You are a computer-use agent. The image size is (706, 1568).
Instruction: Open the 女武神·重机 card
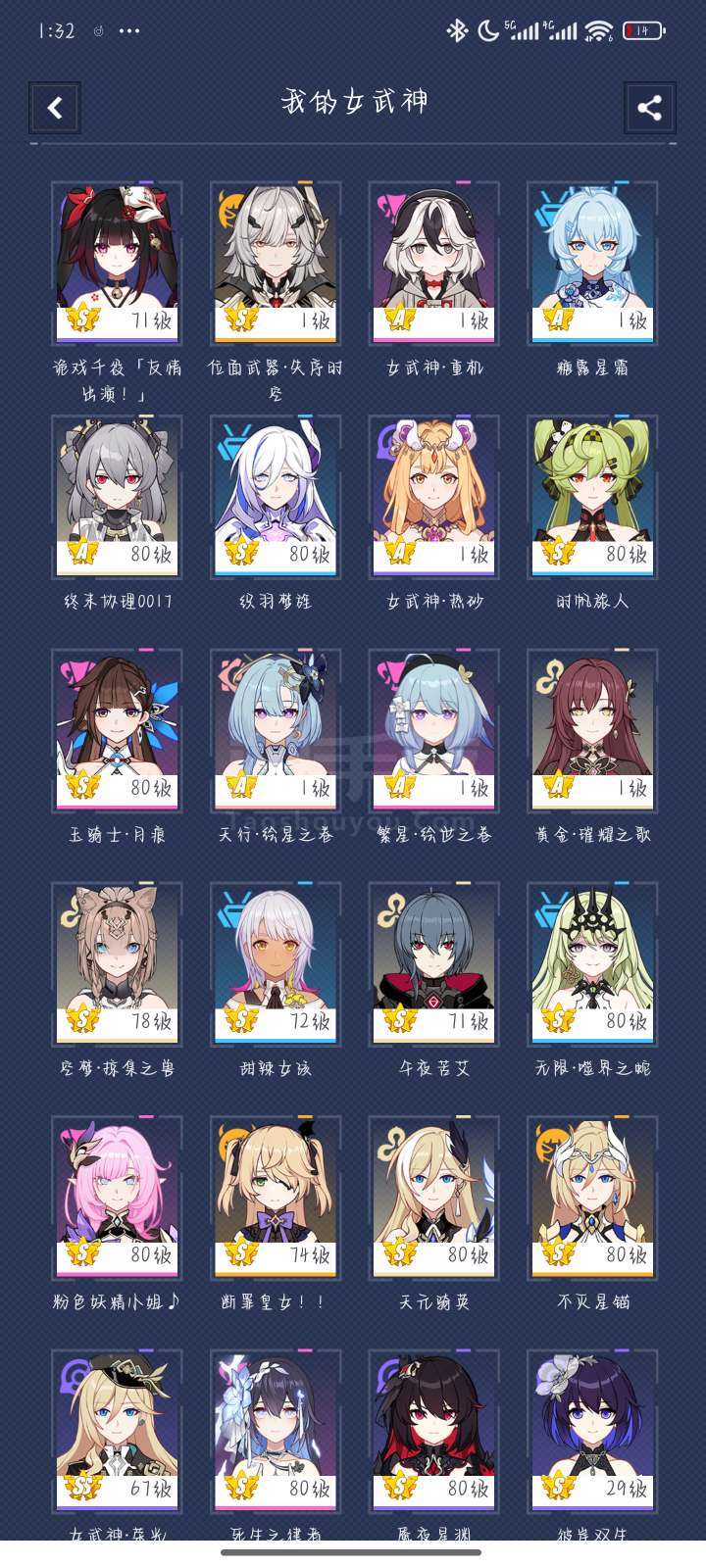point(434,263)
